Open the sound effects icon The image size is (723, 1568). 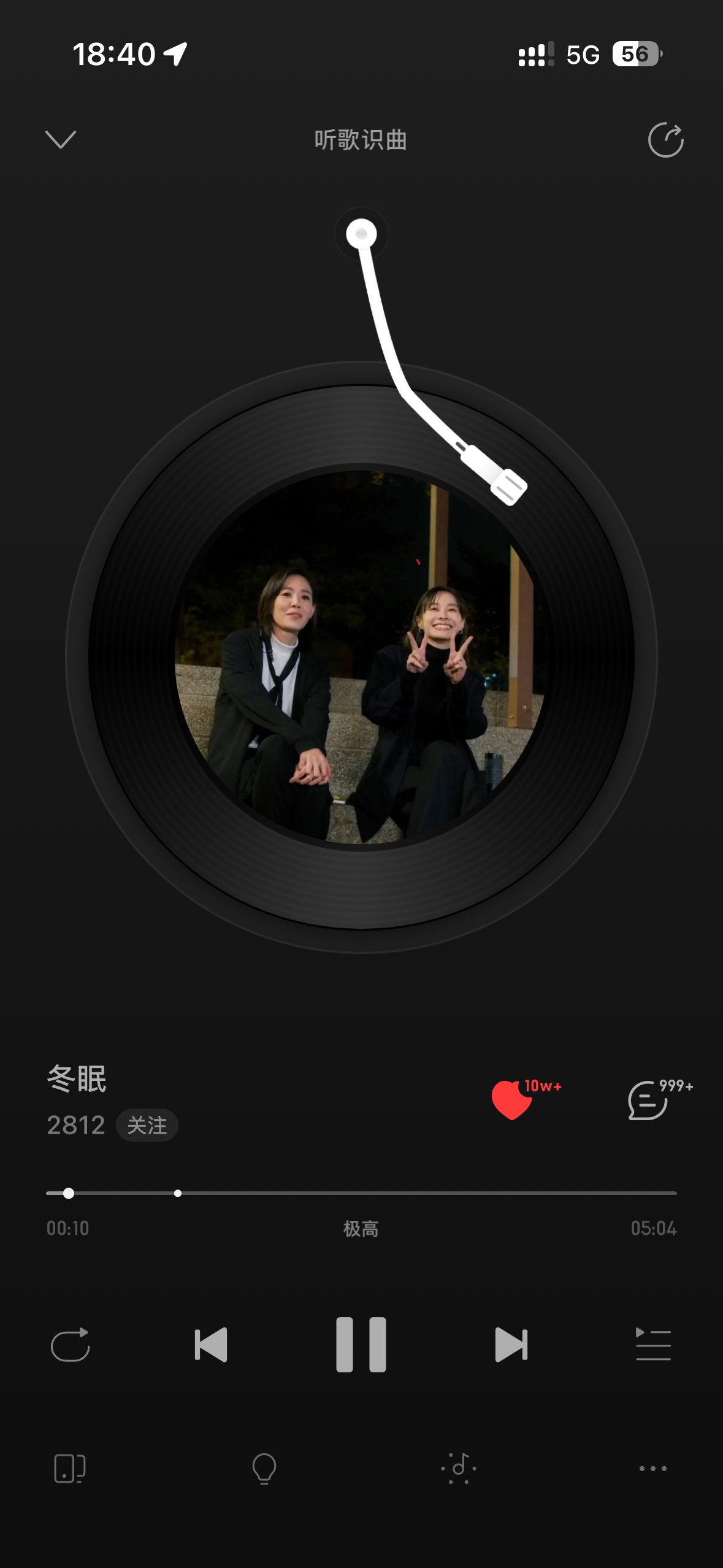[x=459, y=1469]
